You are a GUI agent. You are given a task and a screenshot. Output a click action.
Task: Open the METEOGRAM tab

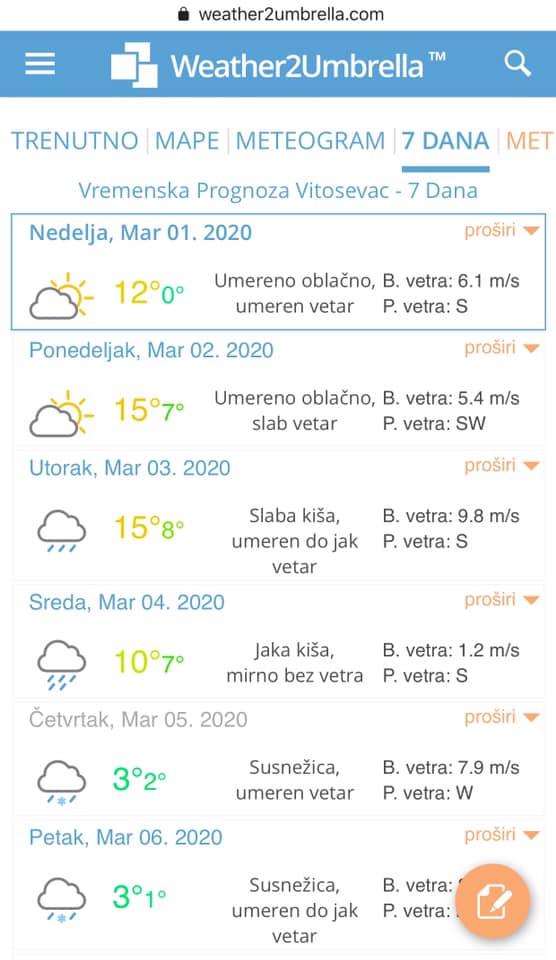(x=310, y=141)
